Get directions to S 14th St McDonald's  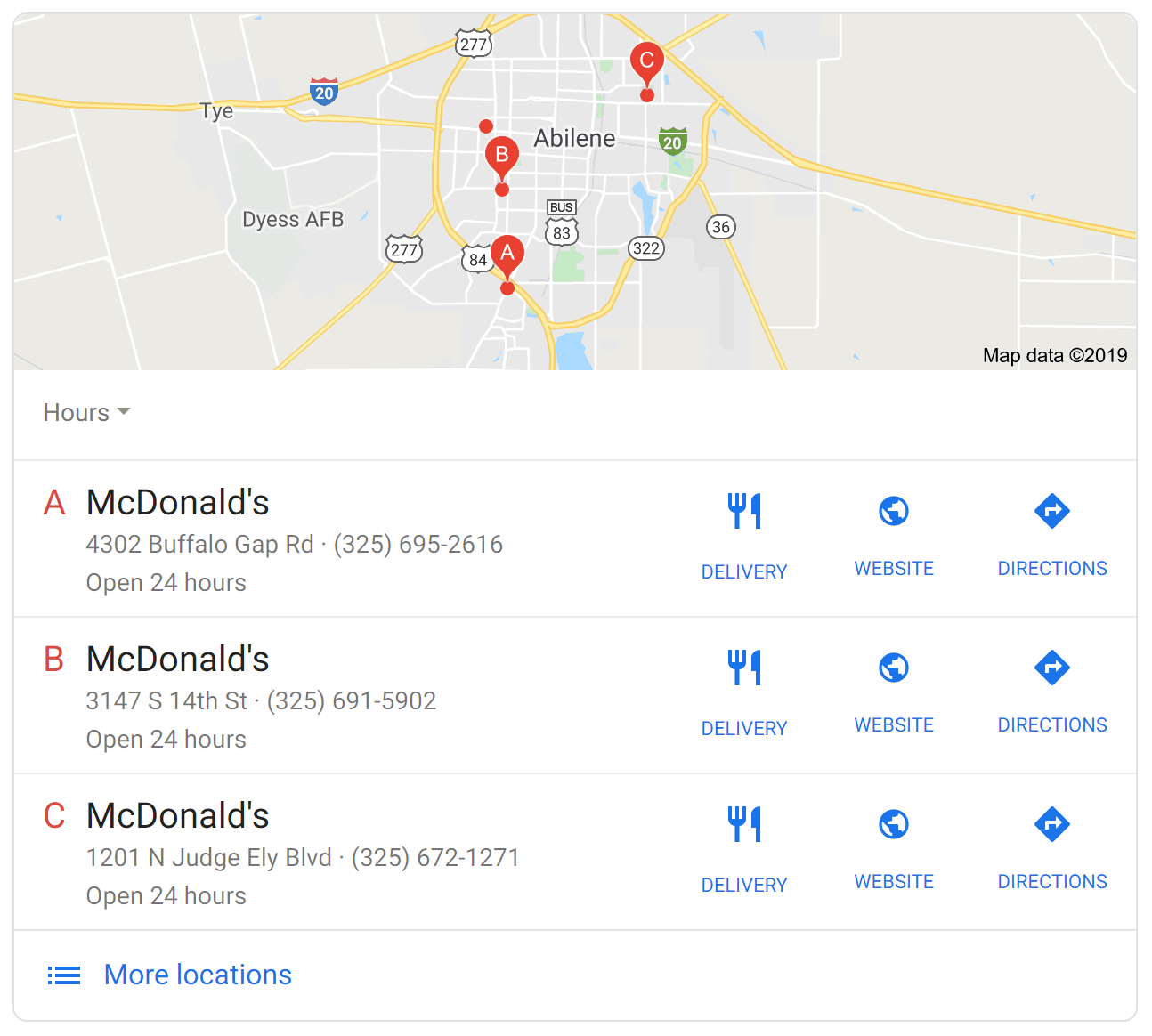pyautogui.click(x=1052, y=691)
